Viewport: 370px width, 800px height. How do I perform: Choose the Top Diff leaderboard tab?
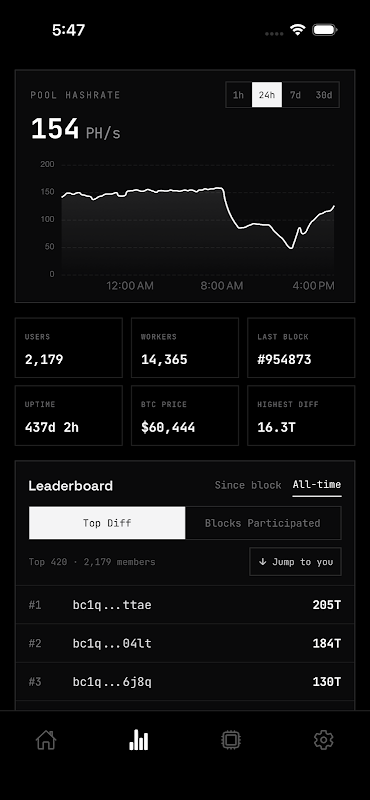click(107, 523)
